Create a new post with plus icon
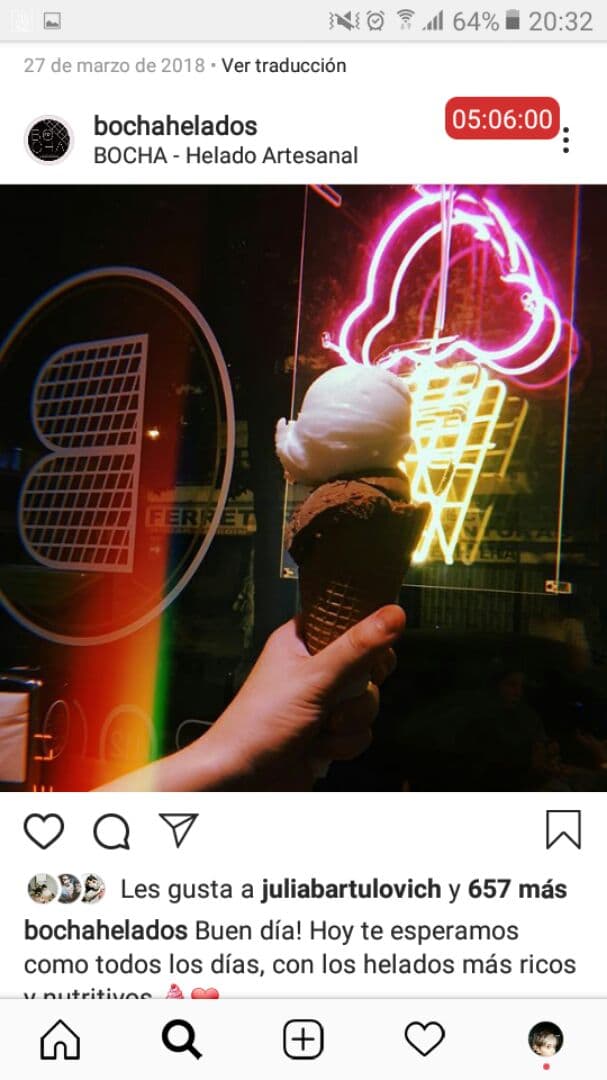607x1080 pixels. click(x=303, y=1041)
